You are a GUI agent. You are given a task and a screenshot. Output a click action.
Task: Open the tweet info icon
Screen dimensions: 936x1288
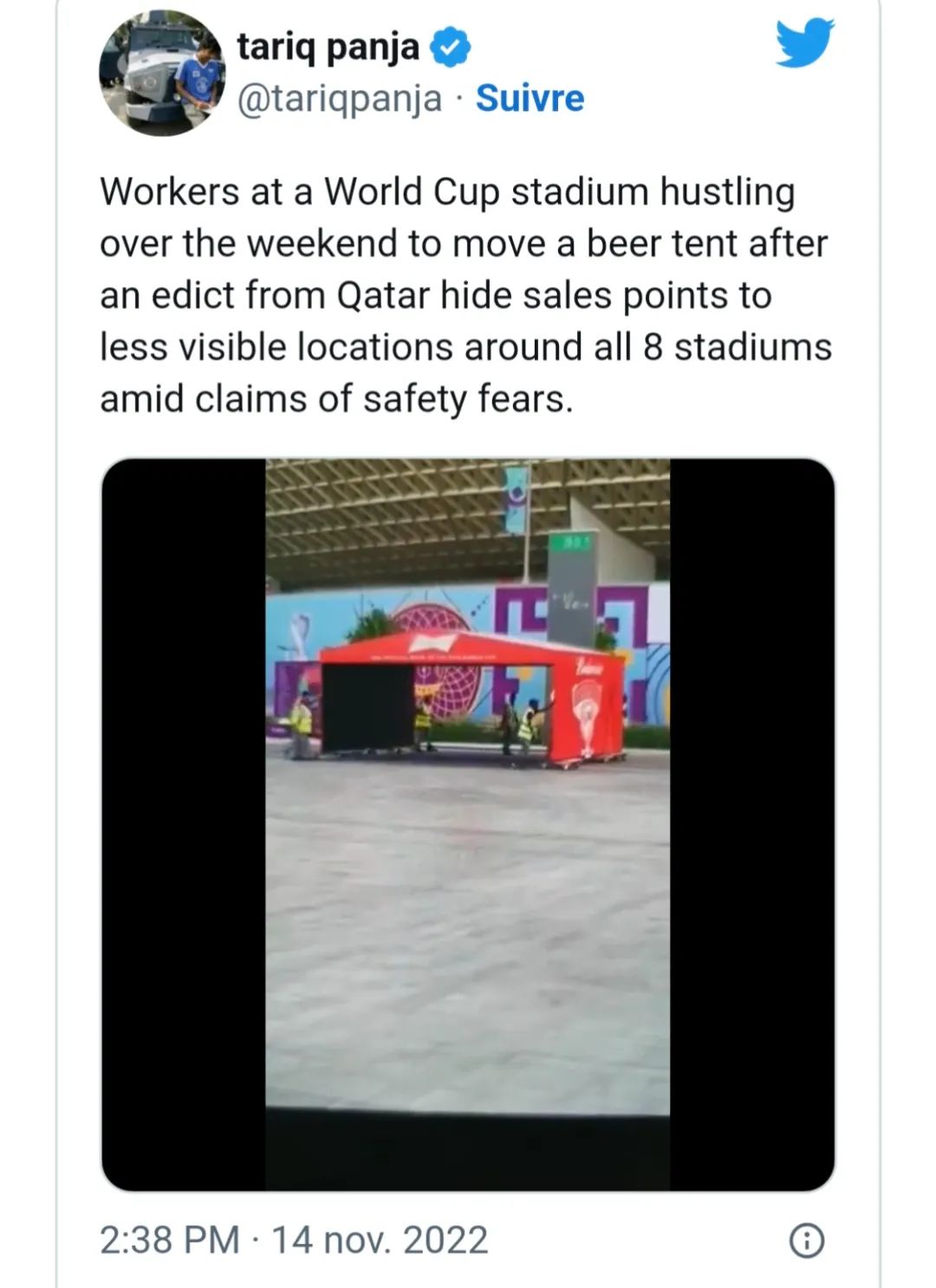click(806, 1240)
